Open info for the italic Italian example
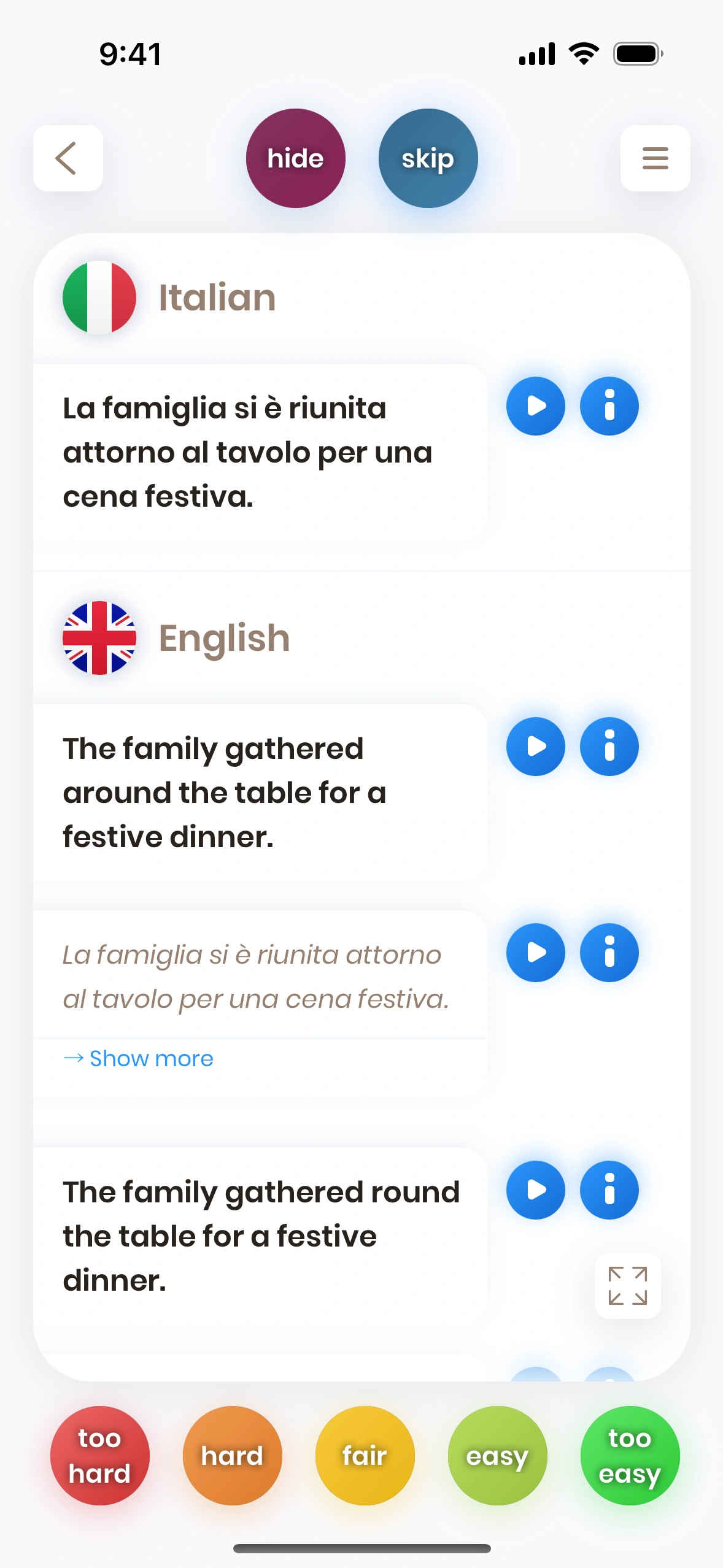Viewport: 723px width, 1568px height. pos(609,953)
